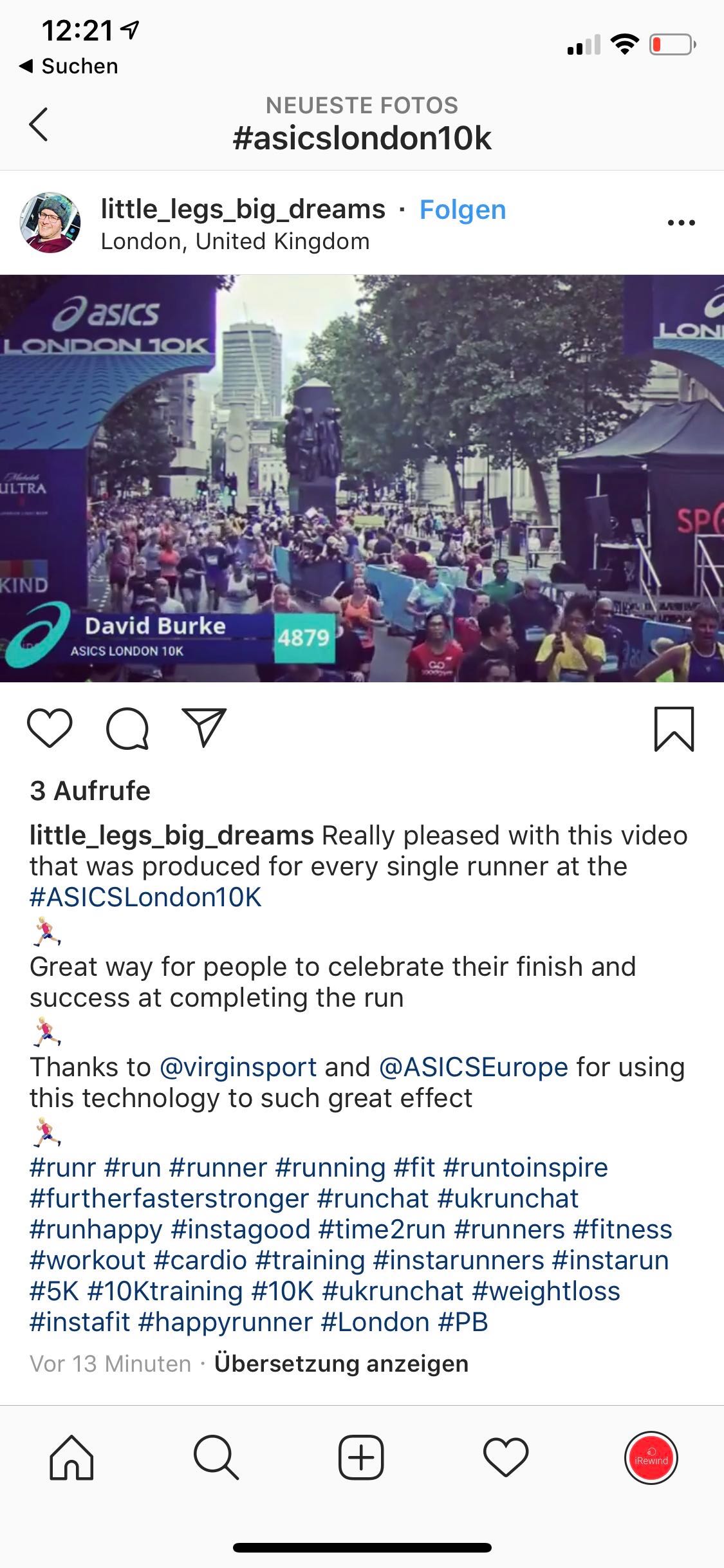Screen dimensions: 724x1568
Task: Open the #asicslondon10k hashtag header
Action: coord(362,136)
